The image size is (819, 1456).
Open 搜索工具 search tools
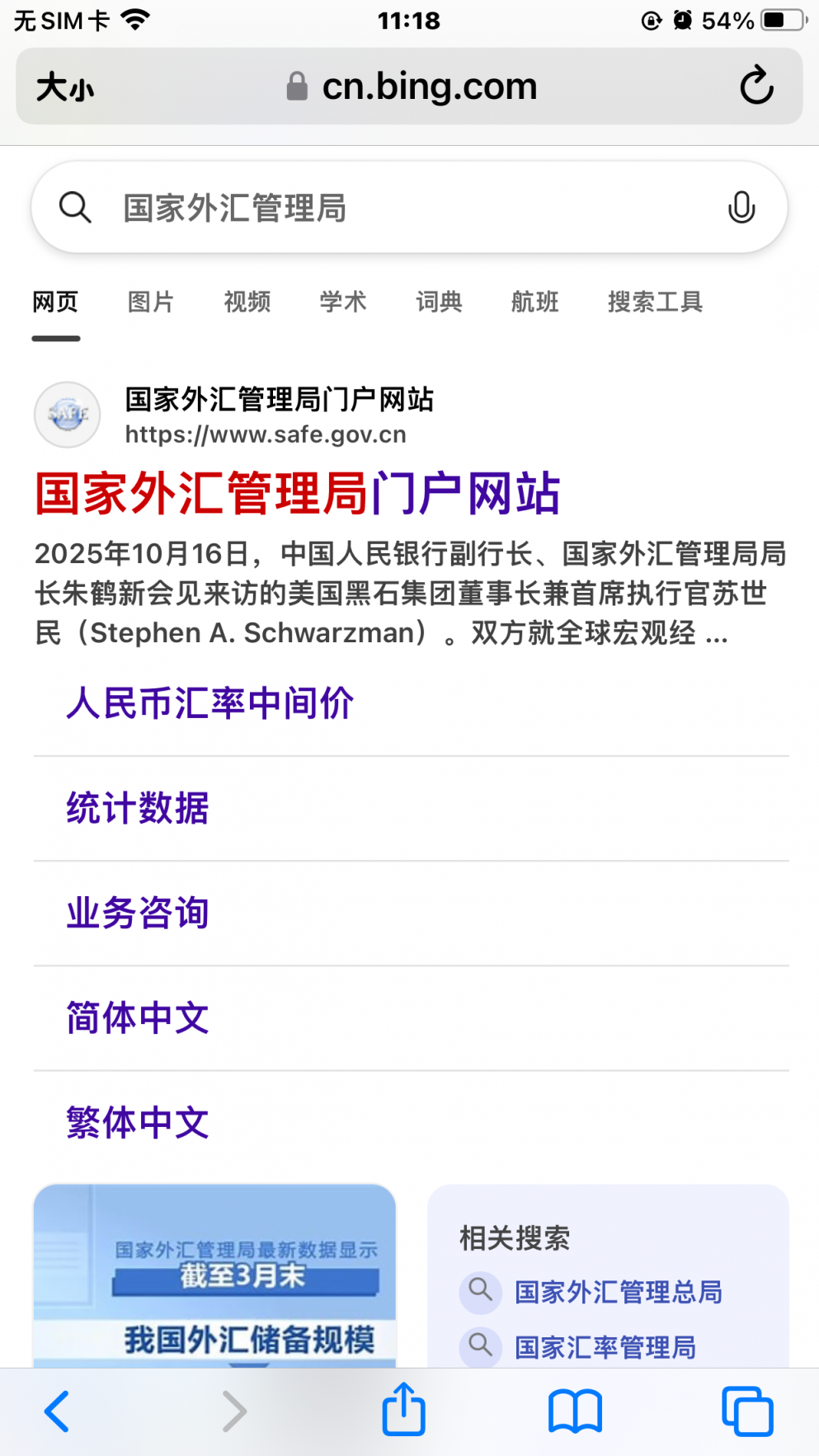pos(655,303)
